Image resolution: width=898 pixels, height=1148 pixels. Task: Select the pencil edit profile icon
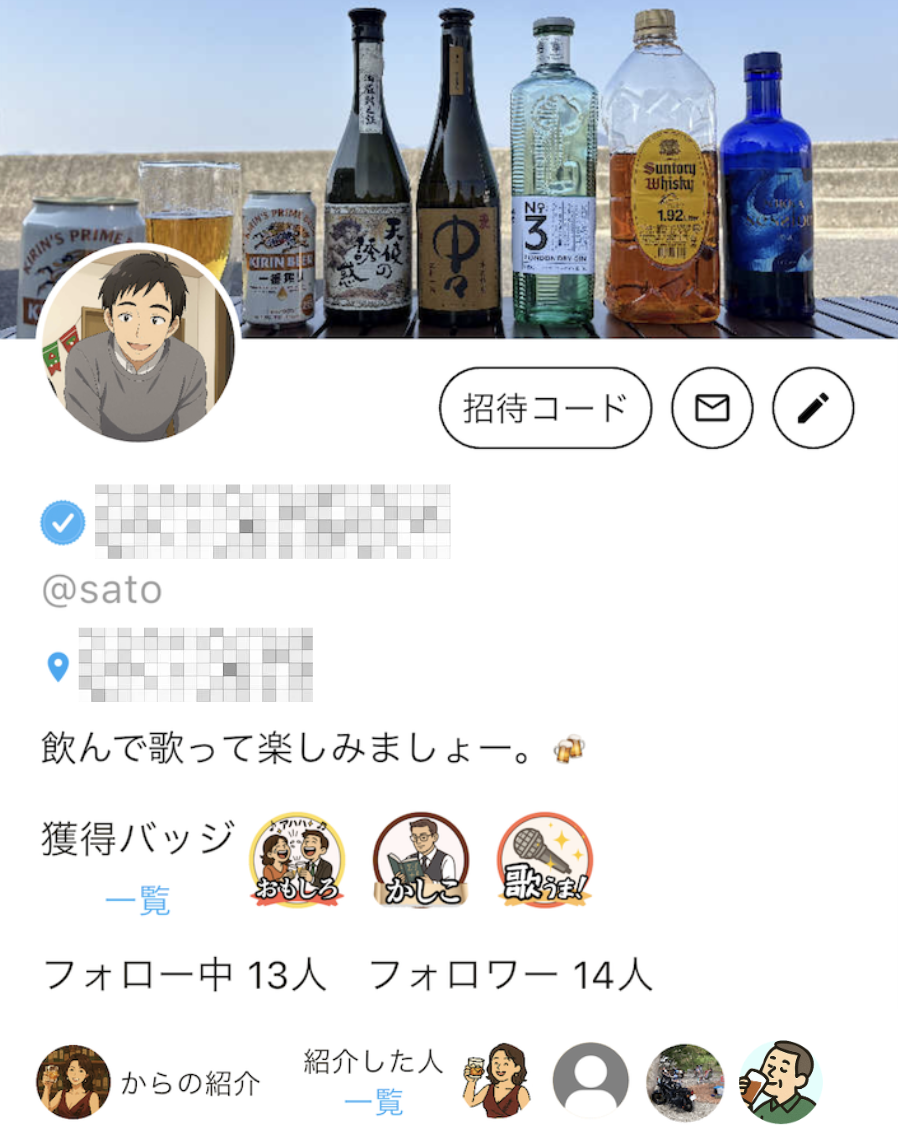click(811, 407)
